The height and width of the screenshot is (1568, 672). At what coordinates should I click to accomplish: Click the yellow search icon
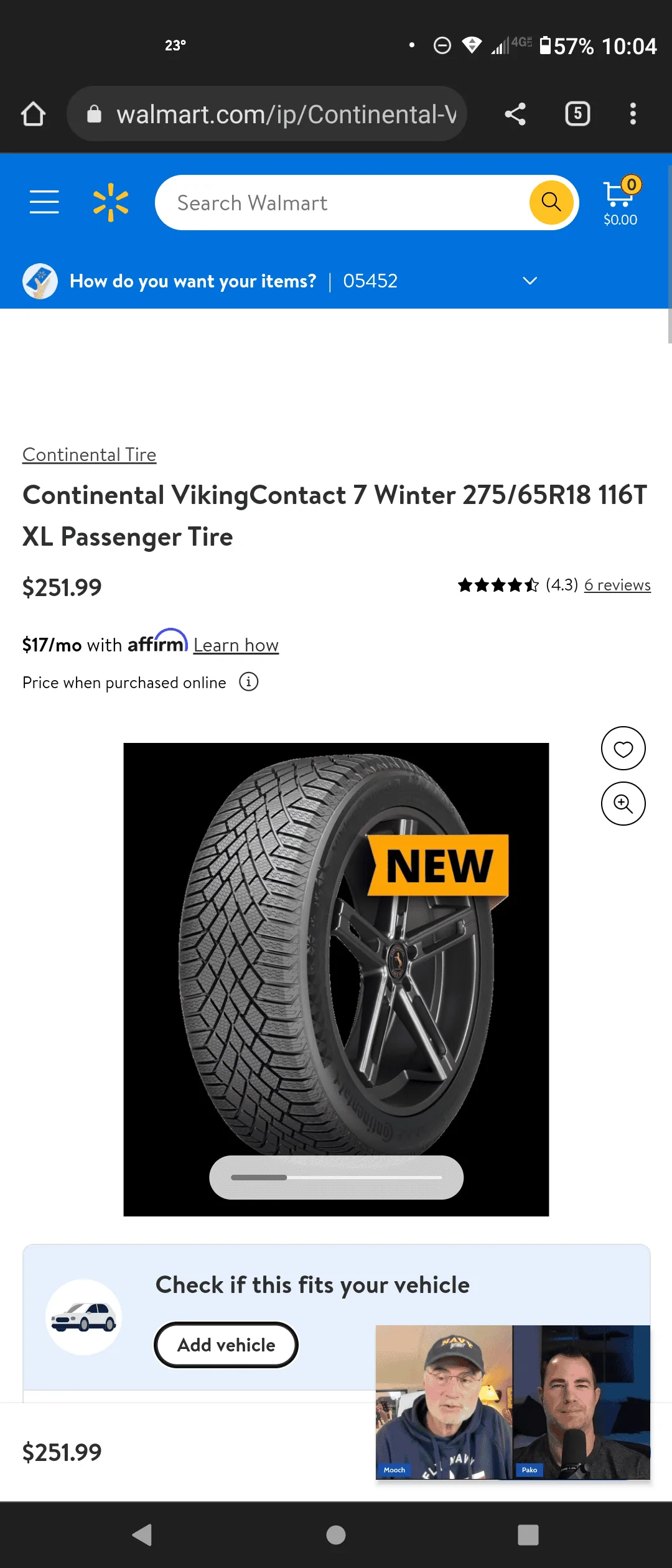551,202
